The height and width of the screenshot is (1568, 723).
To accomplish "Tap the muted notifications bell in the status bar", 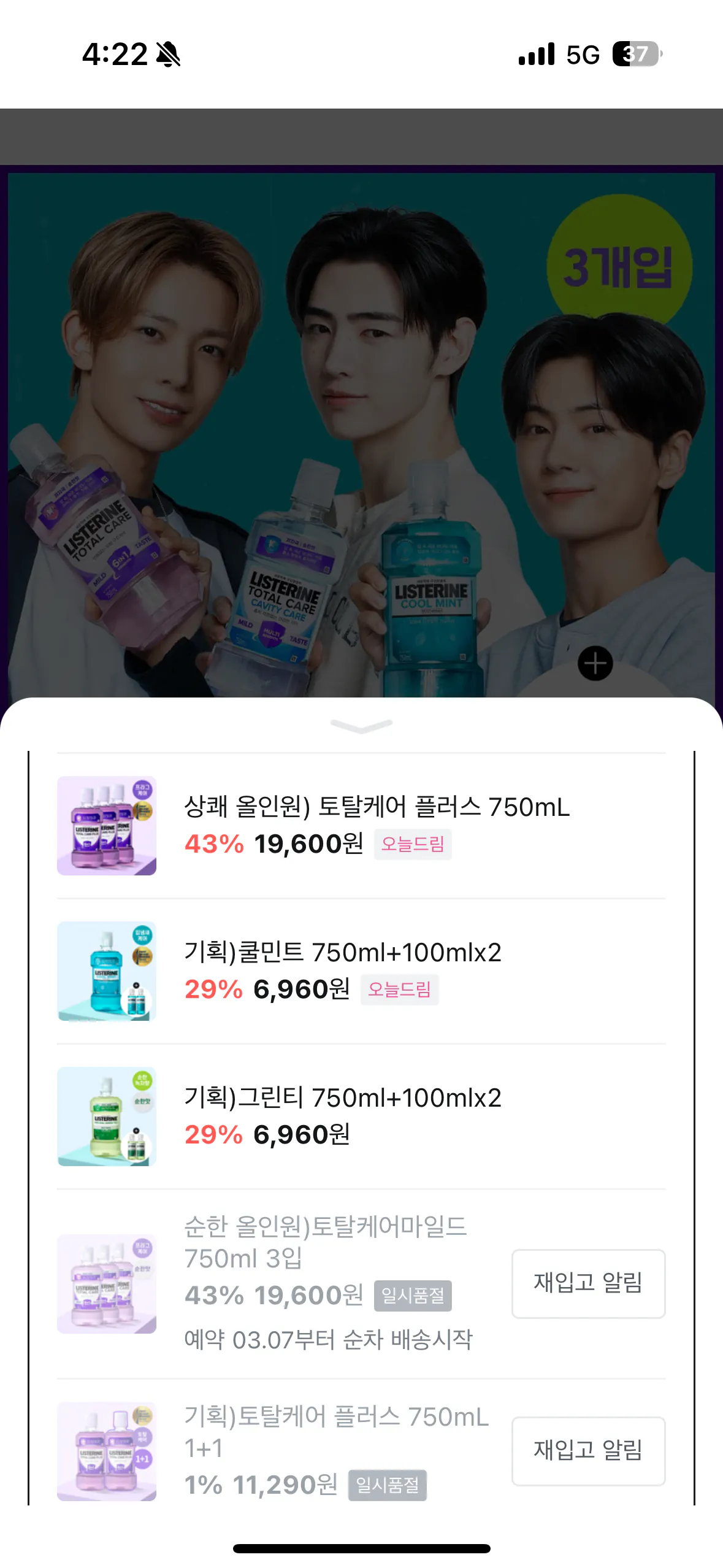I will (x=167, y=56).
